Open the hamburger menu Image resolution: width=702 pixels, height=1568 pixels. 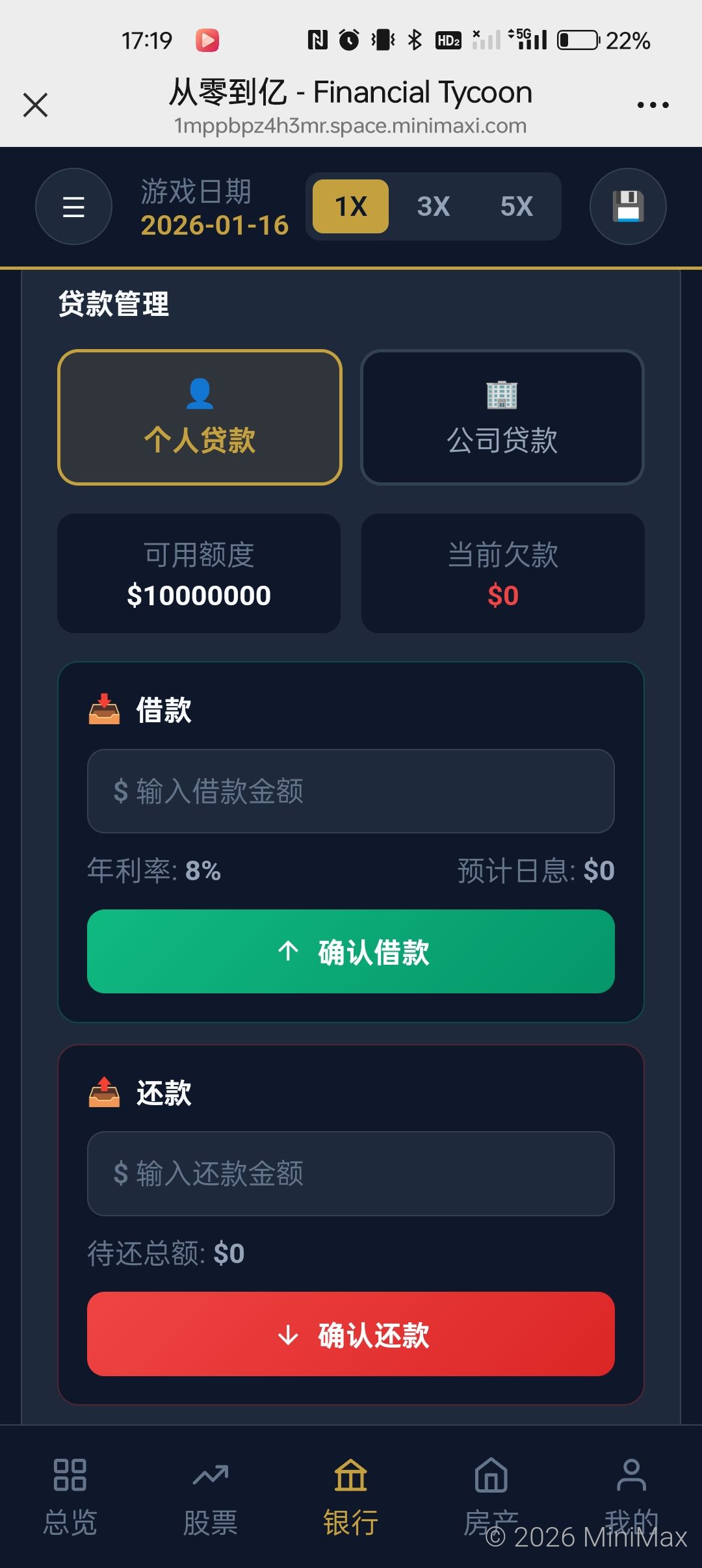[73, 207]
